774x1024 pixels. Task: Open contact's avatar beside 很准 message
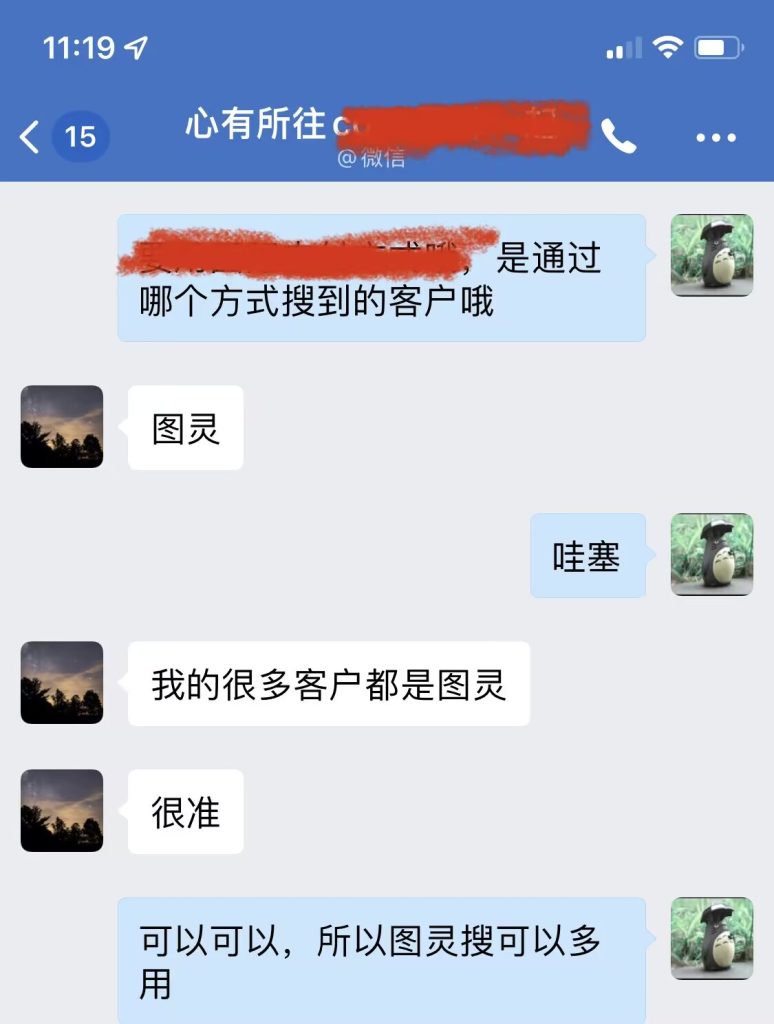pyautogui.click(x=62, y=811)
